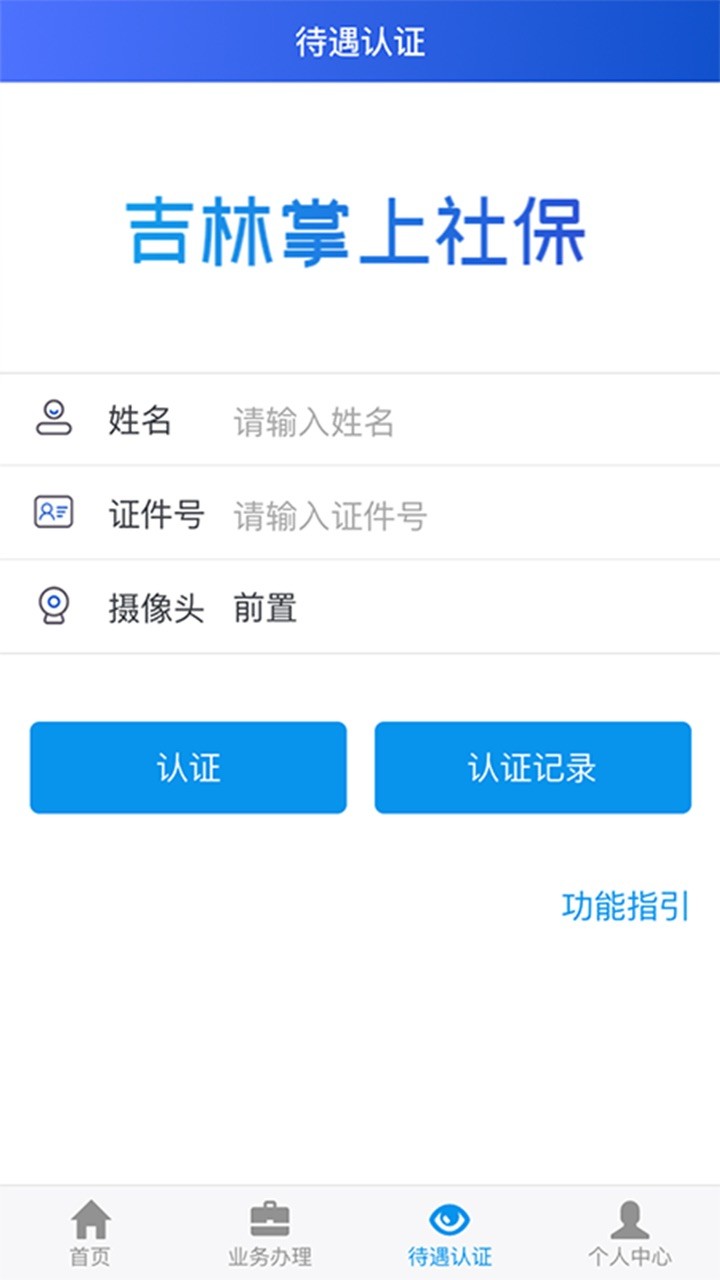Select the 待遇认证 tab

[x=450, y=1233]
